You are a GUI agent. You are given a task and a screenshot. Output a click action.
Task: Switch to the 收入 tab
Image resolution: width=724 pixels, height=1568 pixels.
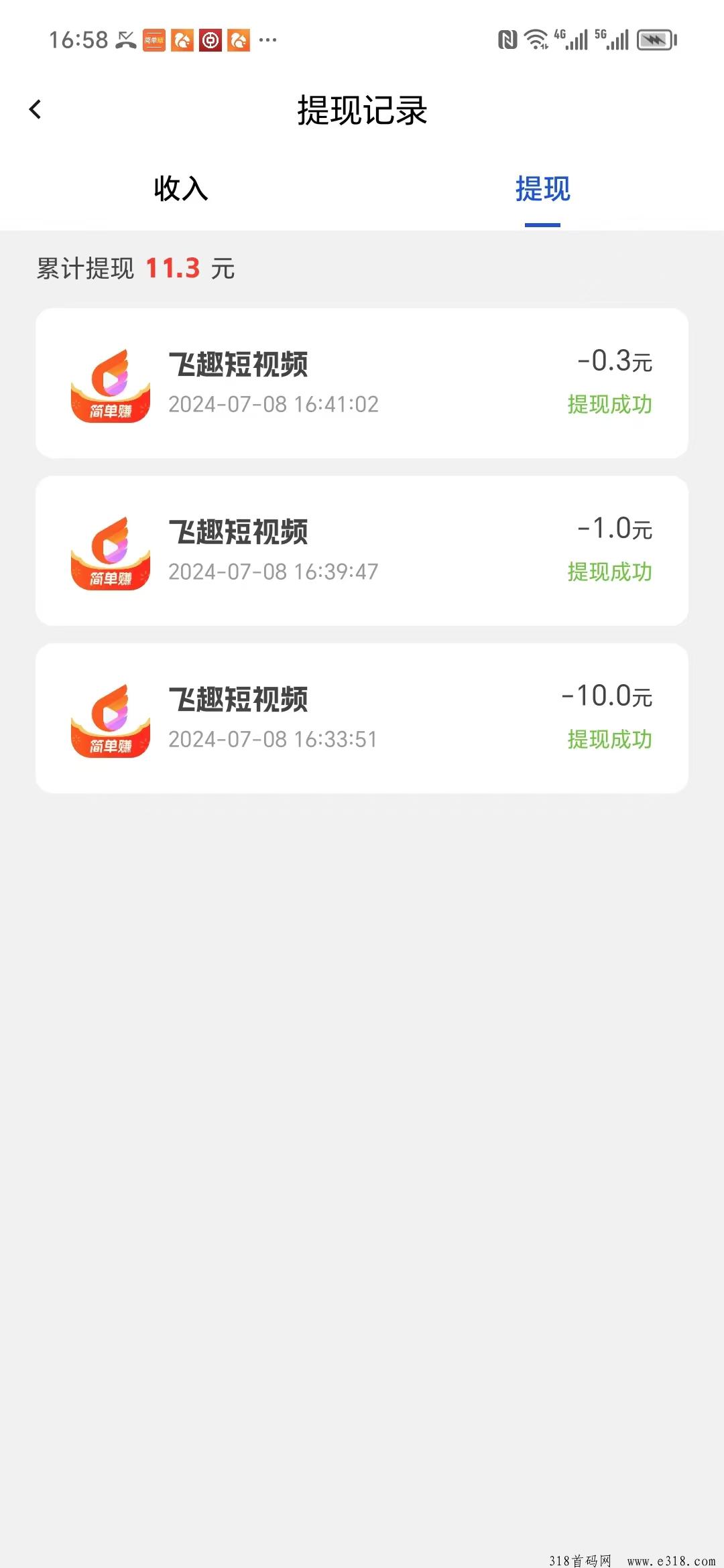(x=181, y=188)
